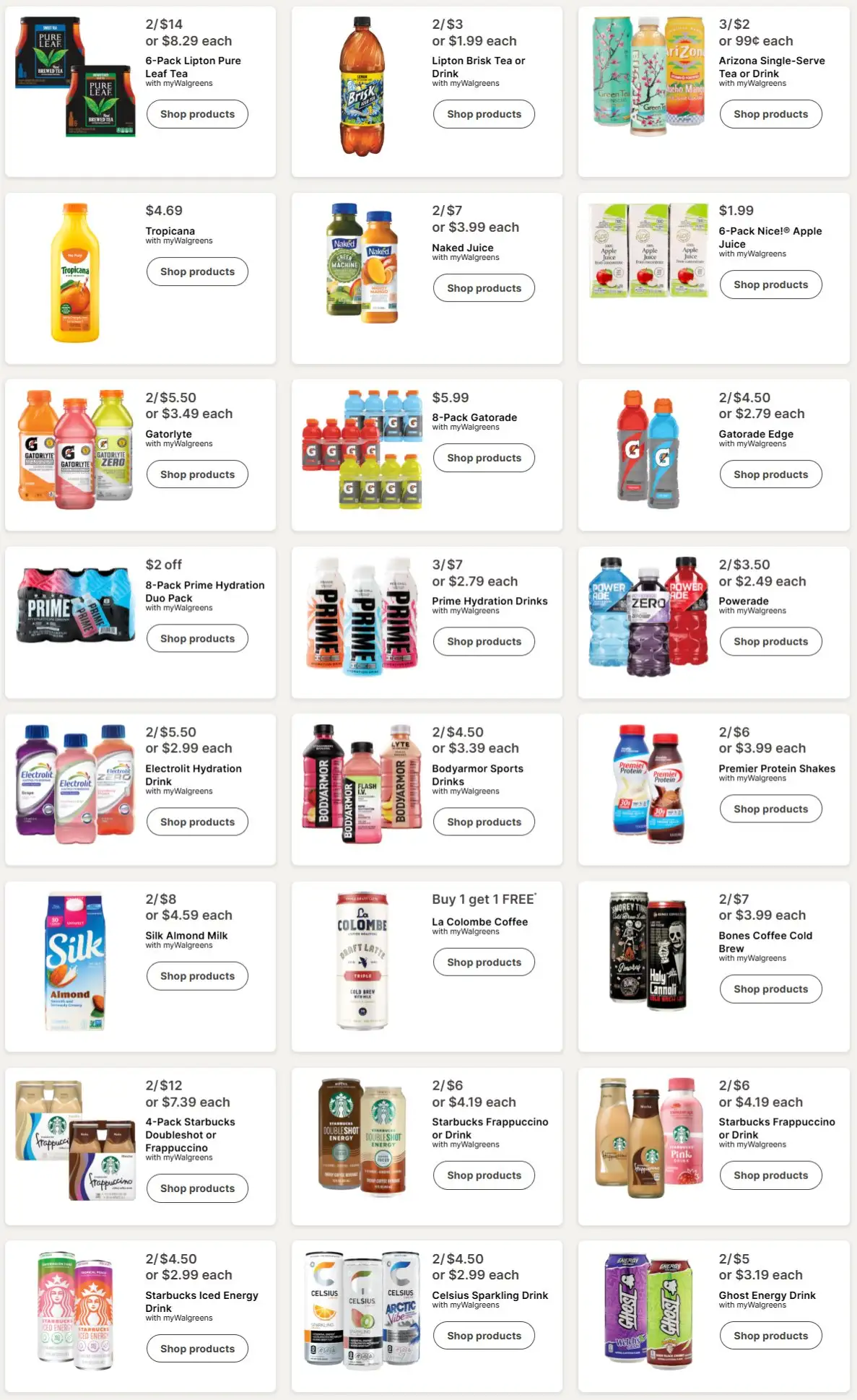Open Shop products under Ghost Energy Drink
The width and height of the screenshot is (857, 1400).
(770, 1336)
